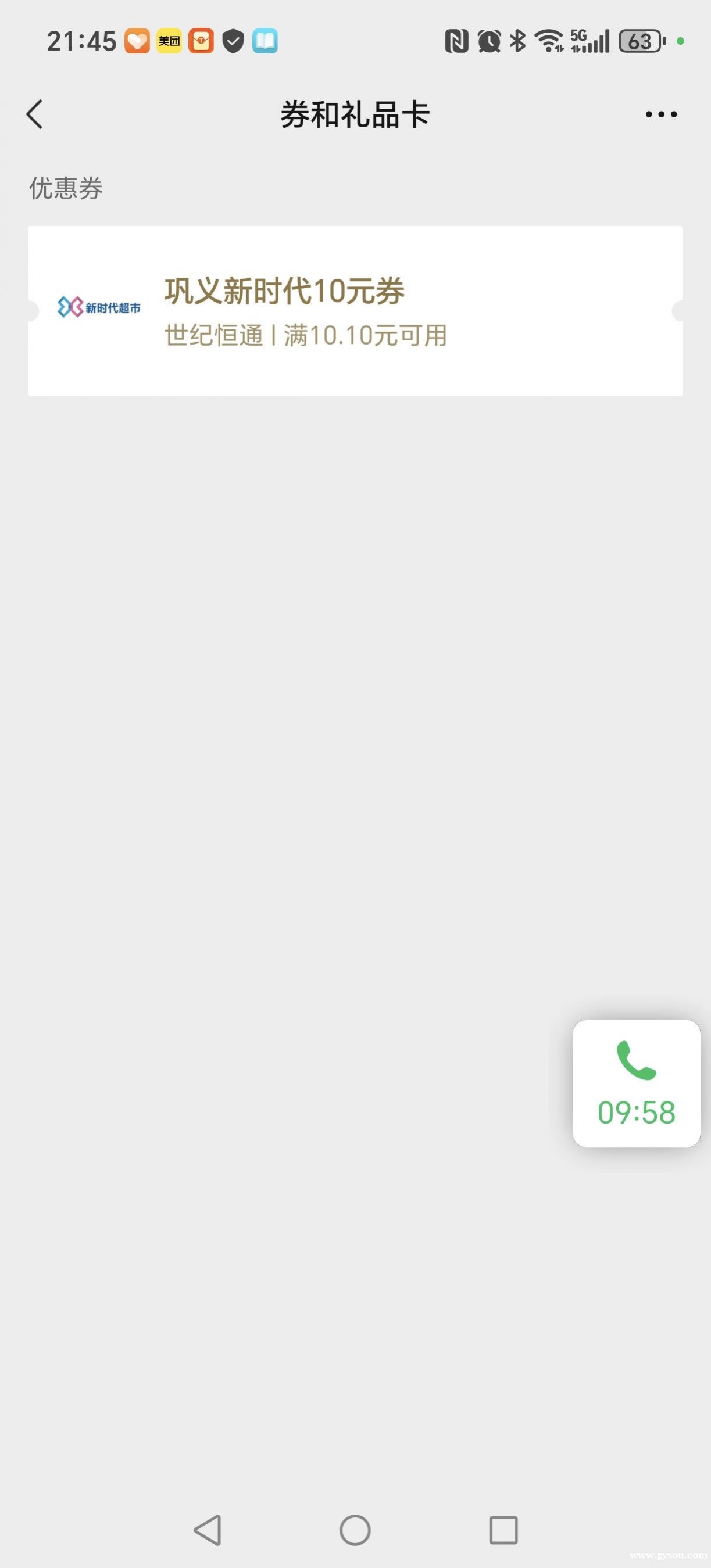Open the recent apps view
The height and width of the screenshot is (1568, 711).
click(x=503, y=1530)
